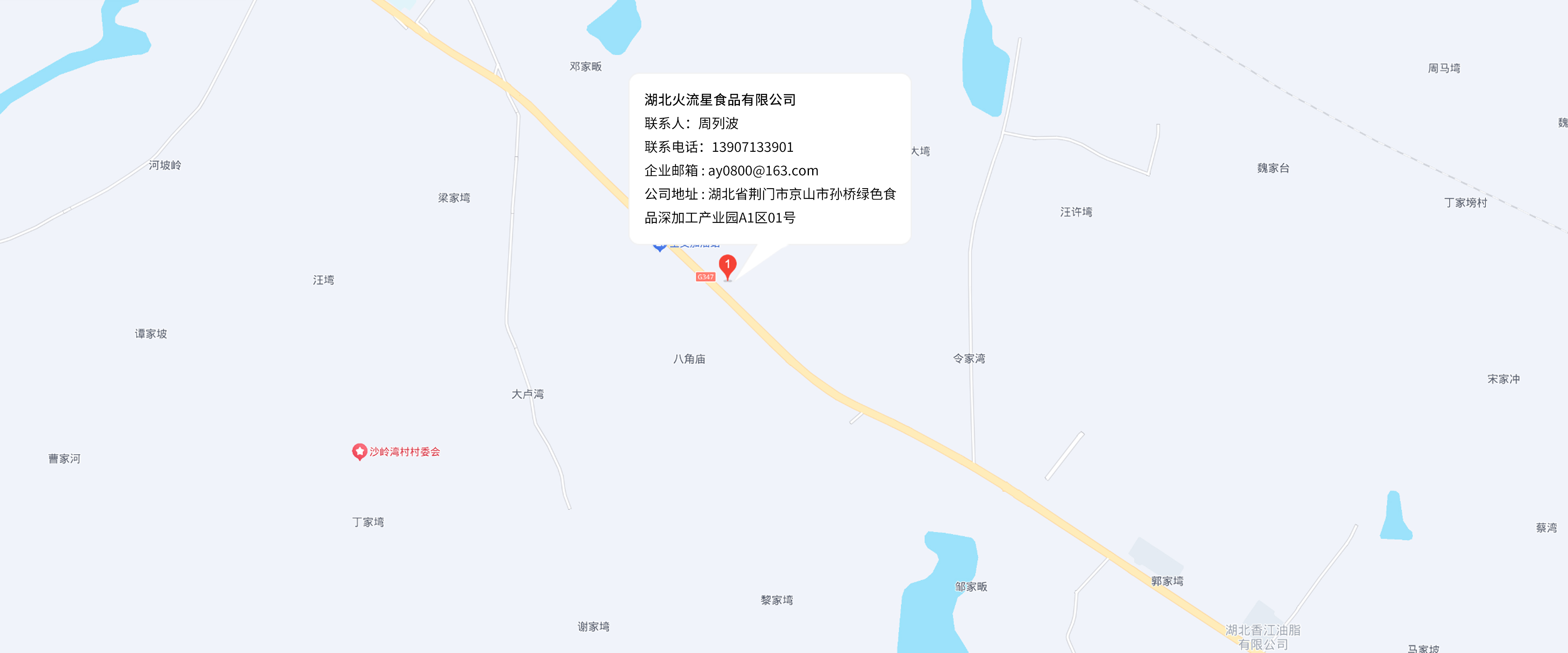
Task: Tap the red location marker numbered 1
Action: tap(727, 266)
